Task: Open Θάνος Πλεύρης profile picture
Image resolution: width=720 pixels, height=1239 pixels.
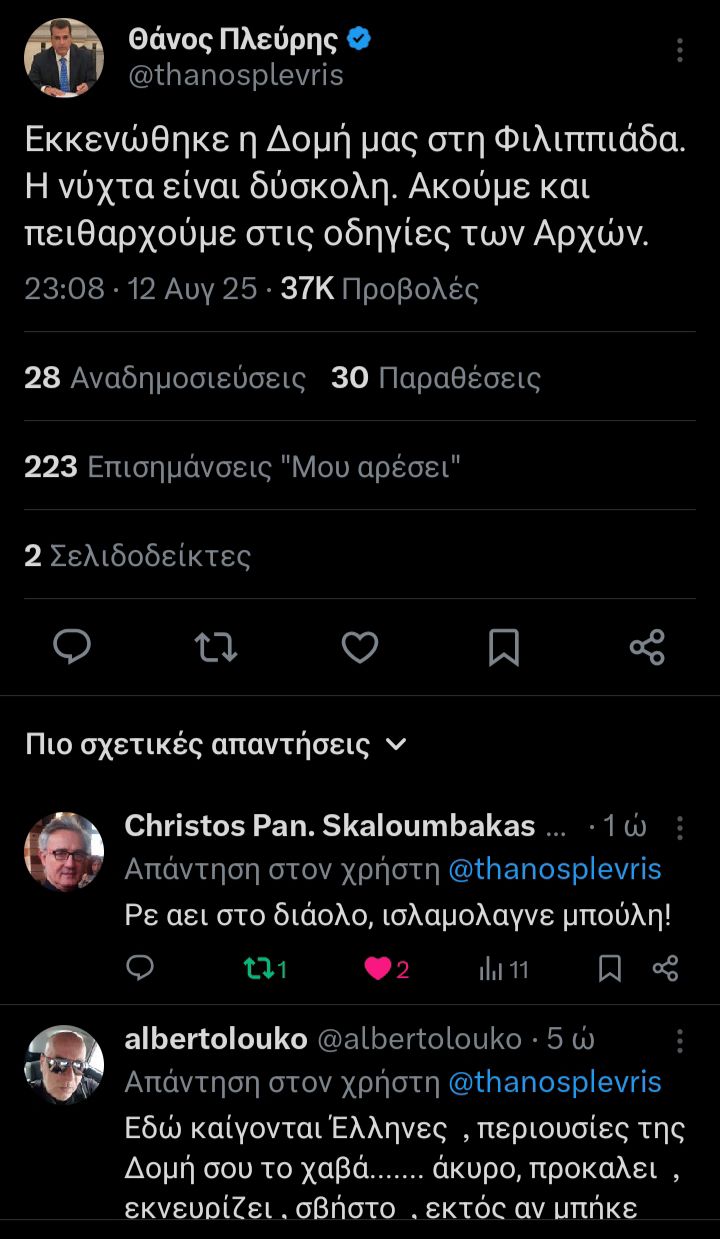Action: coord(64,58)
